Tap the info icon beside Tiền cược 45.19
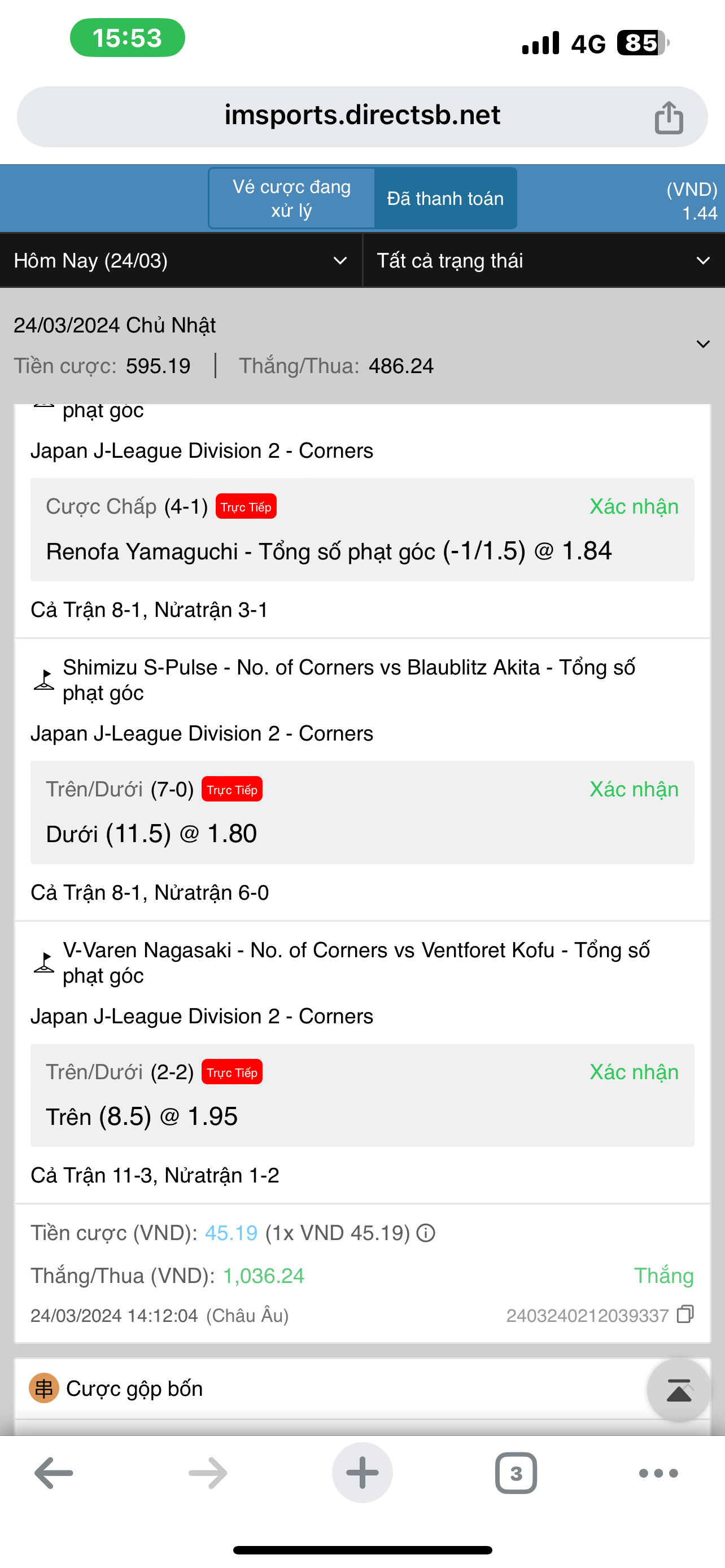Image resolution: width=725 pixels, height=1568 pixels. point(426,1233)
